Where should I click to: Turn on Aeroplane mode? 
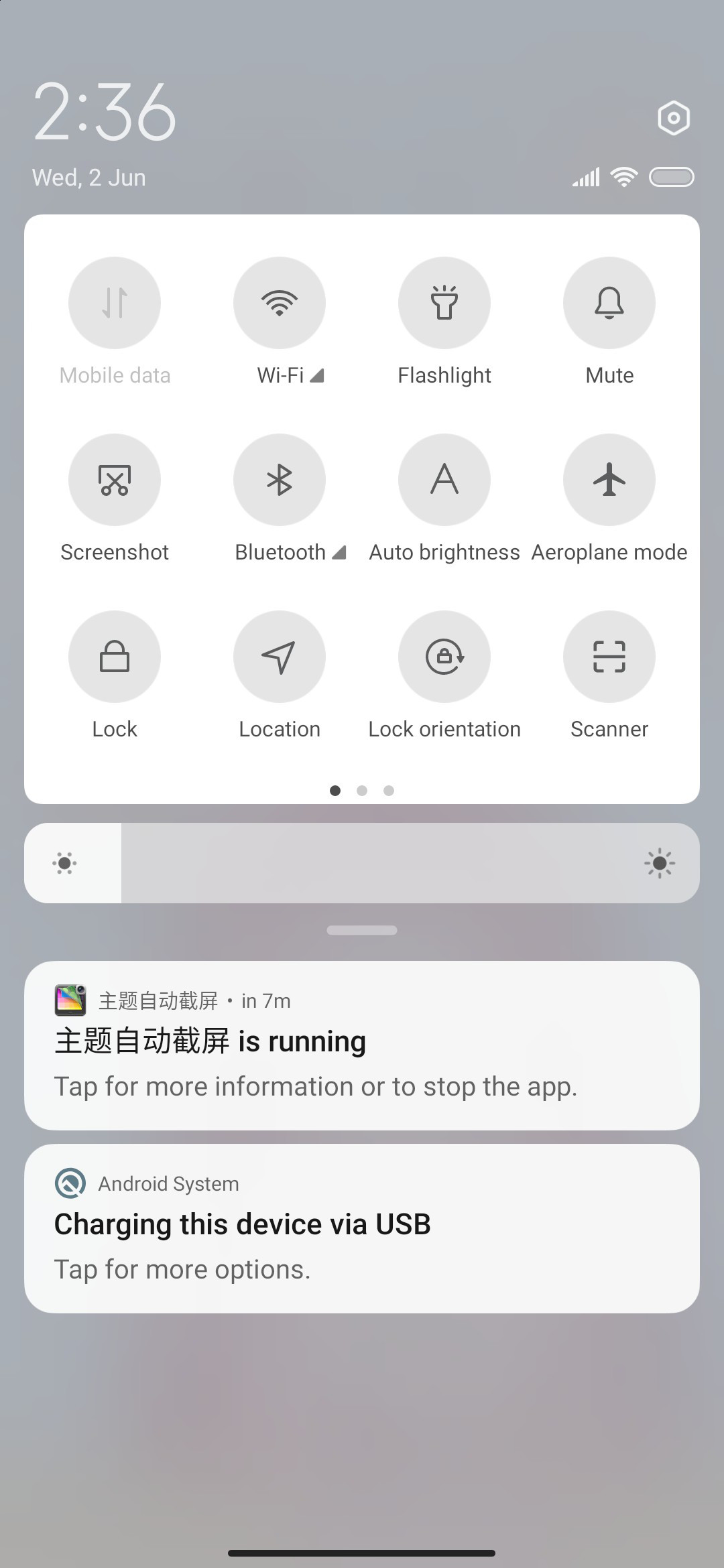click(x=609, y=480)
